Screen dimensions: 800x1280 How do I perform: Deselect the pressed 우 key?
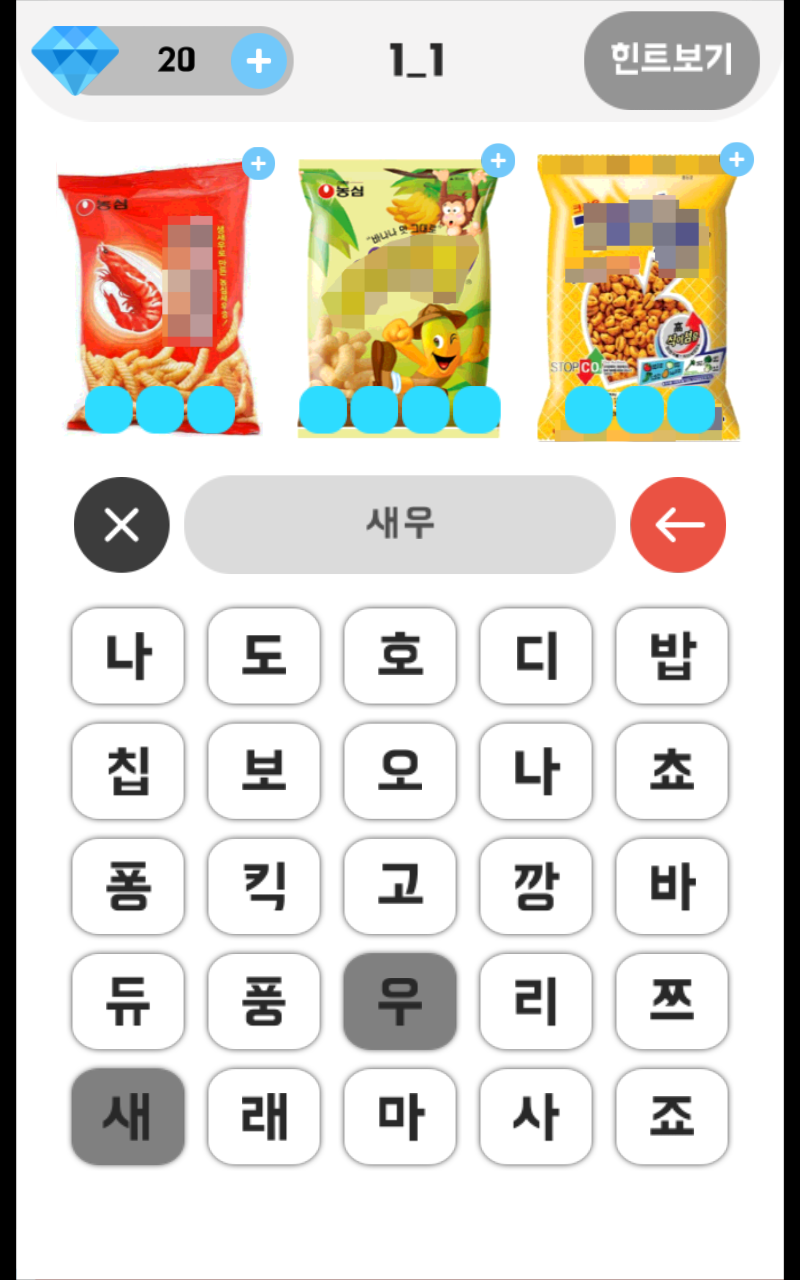pos(400,1002)
